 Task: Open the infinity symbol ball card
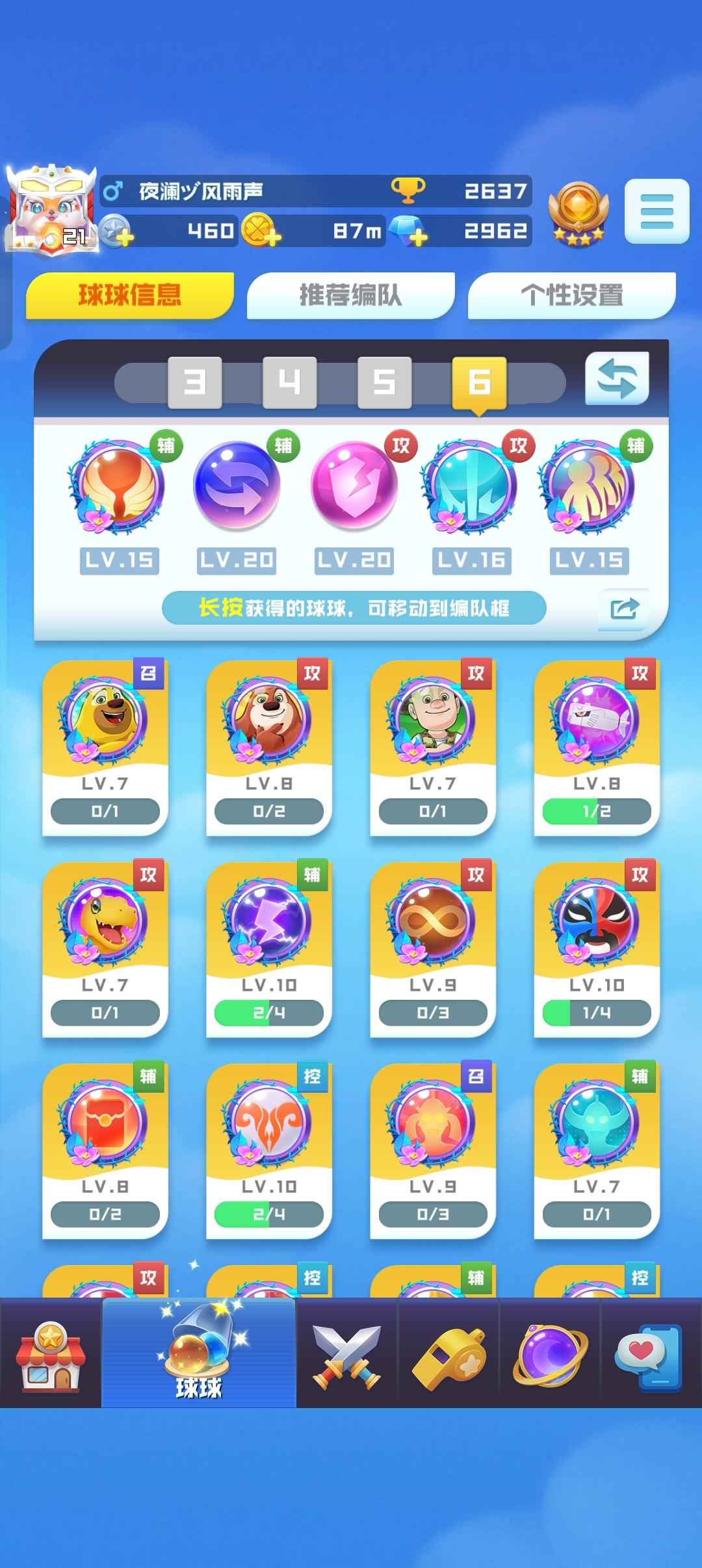point(432,949)
